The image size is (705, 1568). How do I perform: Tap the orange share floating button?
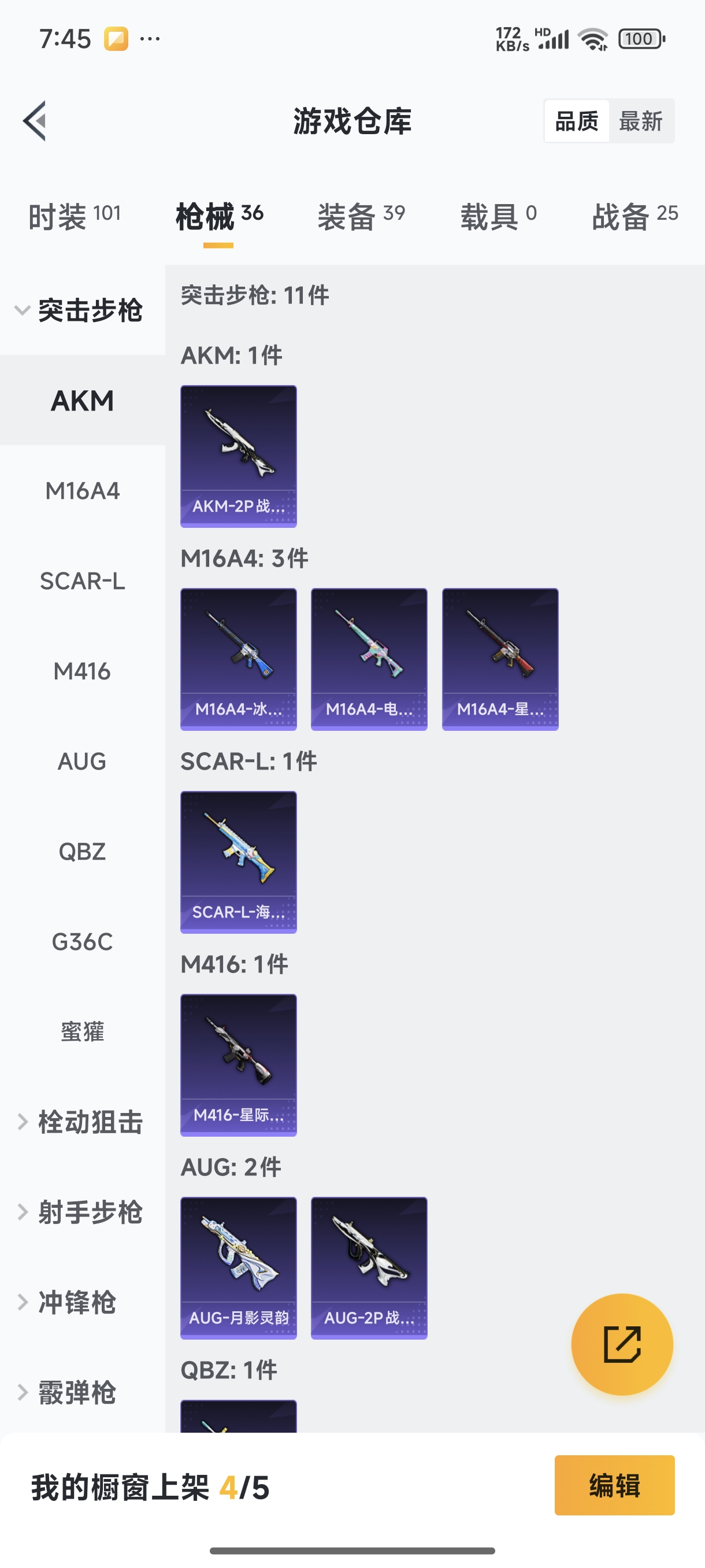[622, 1344]
